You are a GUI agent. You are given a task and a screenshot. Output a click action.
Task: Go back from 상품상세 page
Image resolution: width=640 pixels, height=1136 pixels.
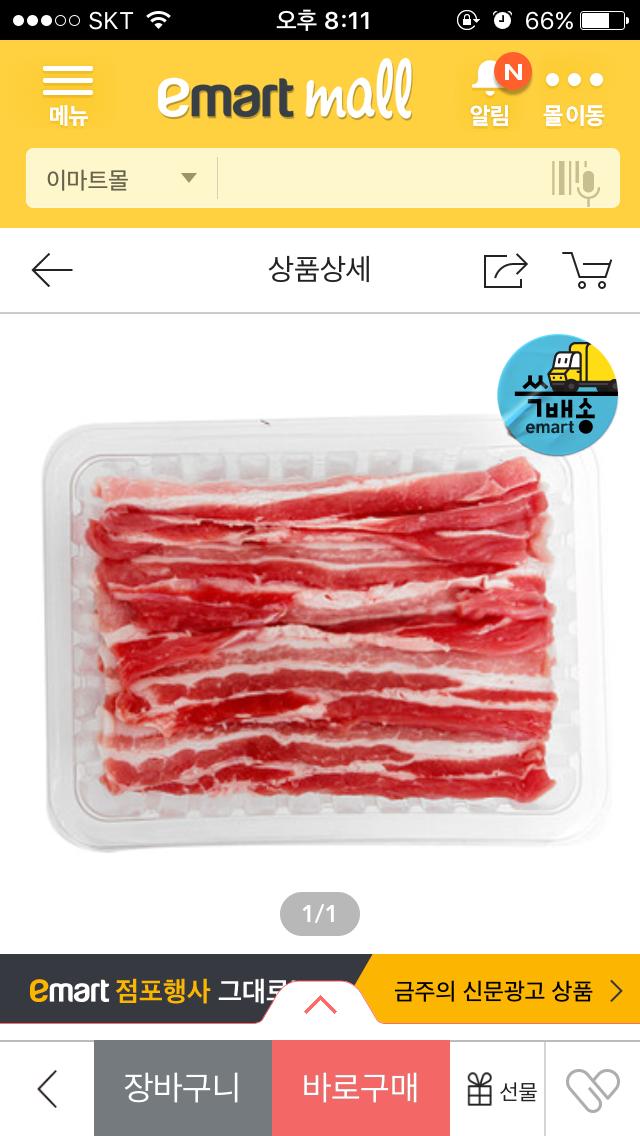click(x=52, y=270)
